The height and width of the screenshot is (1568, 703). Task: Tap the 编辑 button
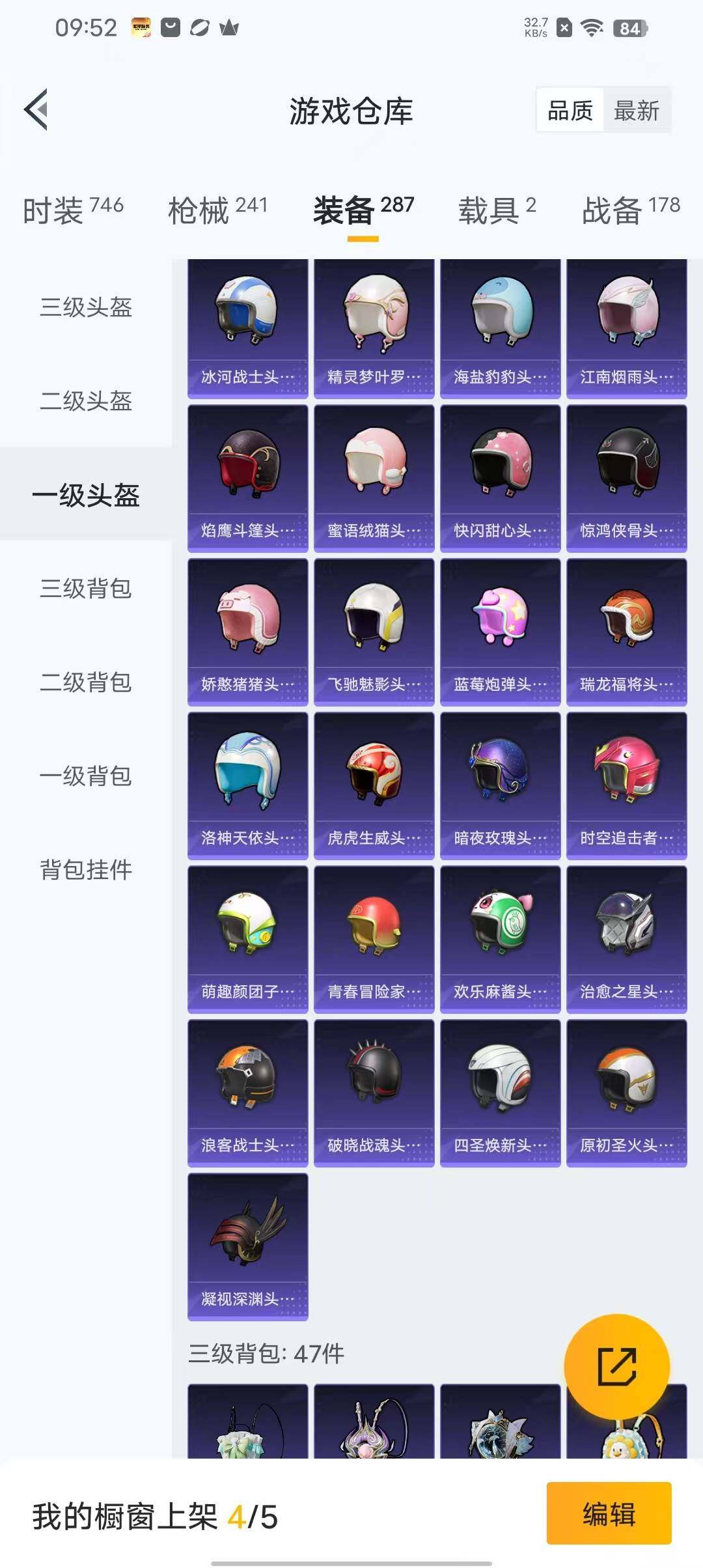pyautogui.click(x=609, y=1513)
